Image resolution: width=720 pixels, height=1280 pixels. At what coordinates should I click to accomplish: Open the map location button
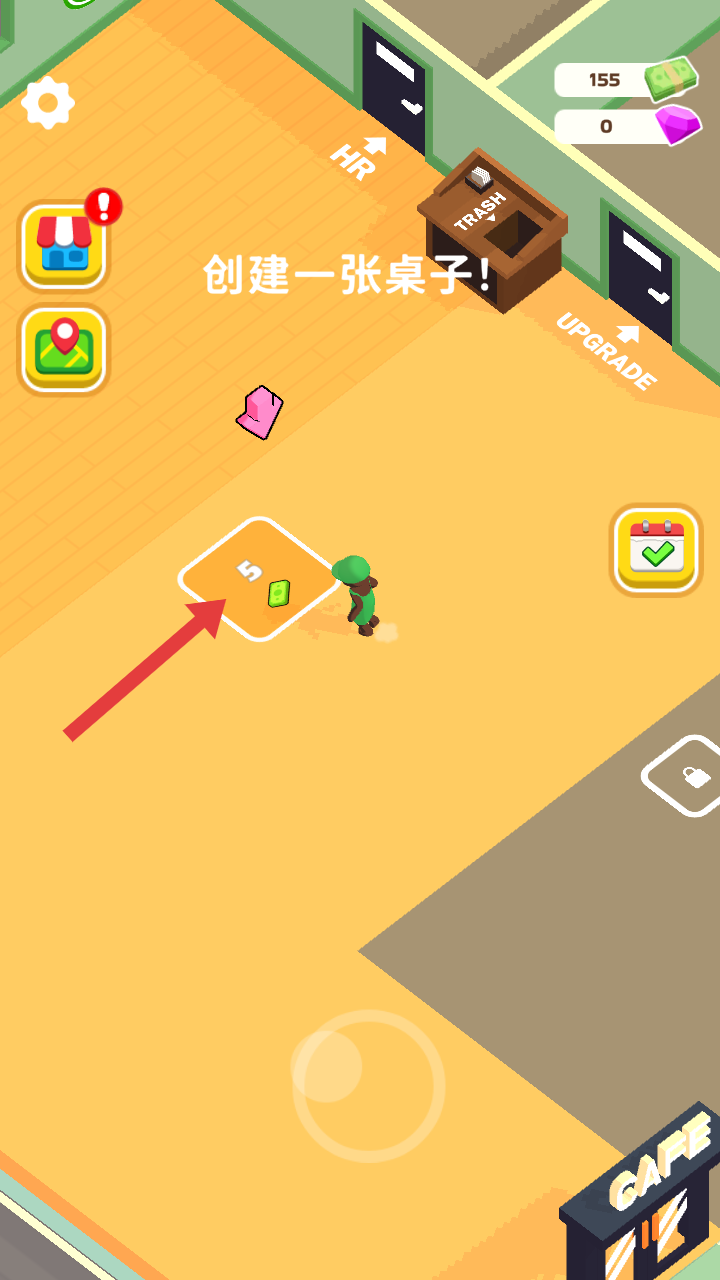pyautogui.click(x=63, y=350)
